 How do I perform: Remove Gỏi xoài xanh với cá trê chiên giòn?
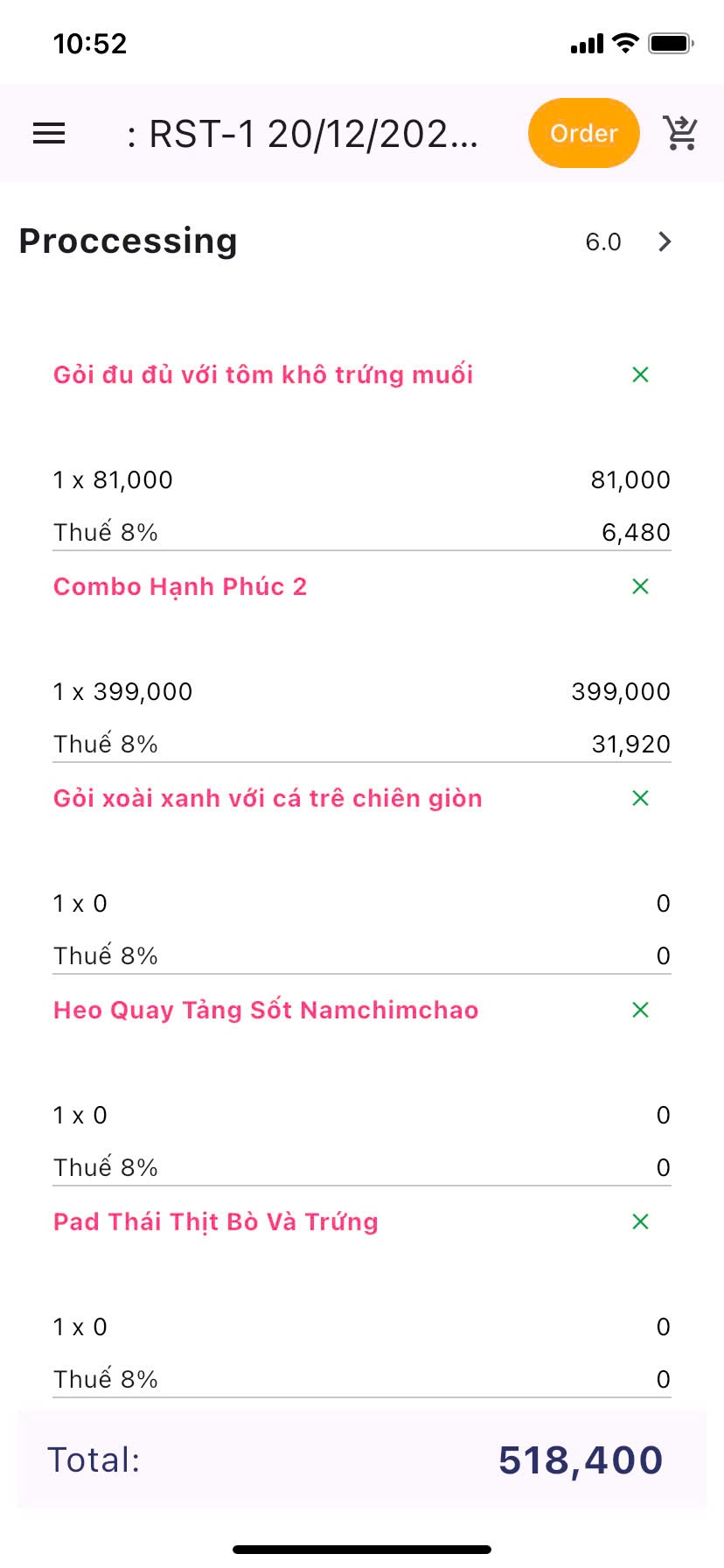coord(639,797)
